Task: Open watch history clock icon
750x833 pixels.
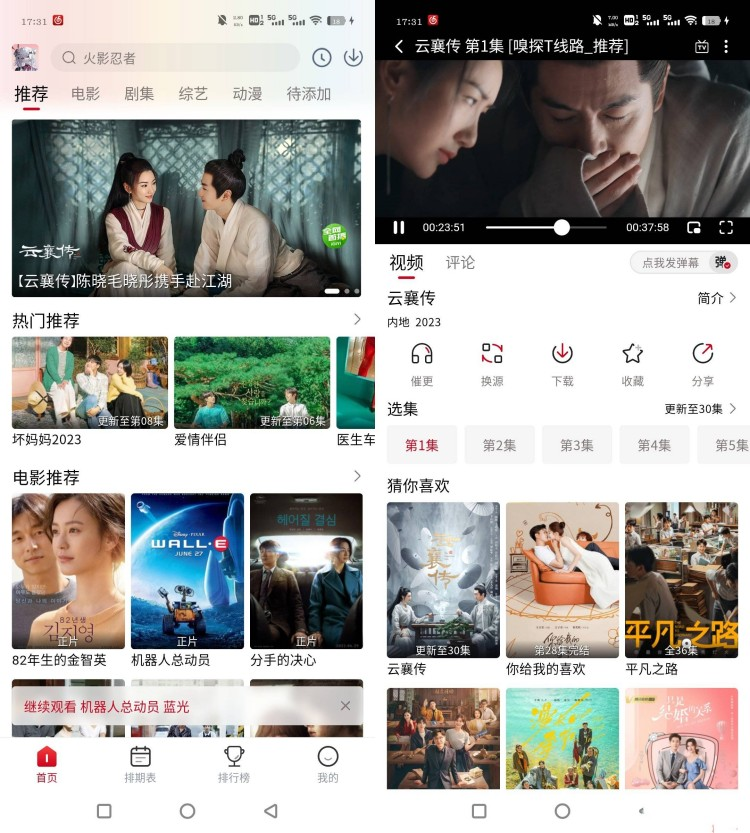Action: point(321,58)
